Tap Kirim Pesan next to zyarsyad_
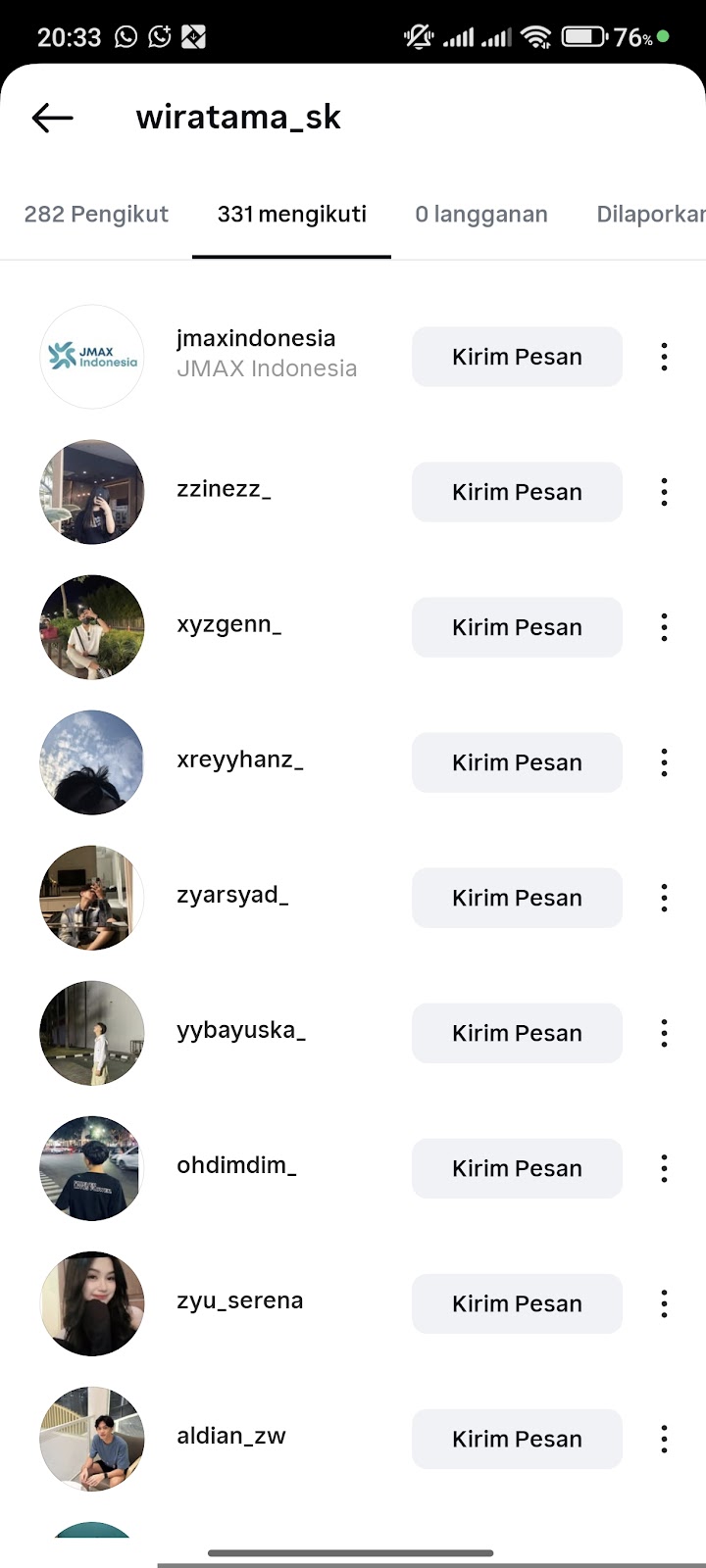 [x=517, y=898]
